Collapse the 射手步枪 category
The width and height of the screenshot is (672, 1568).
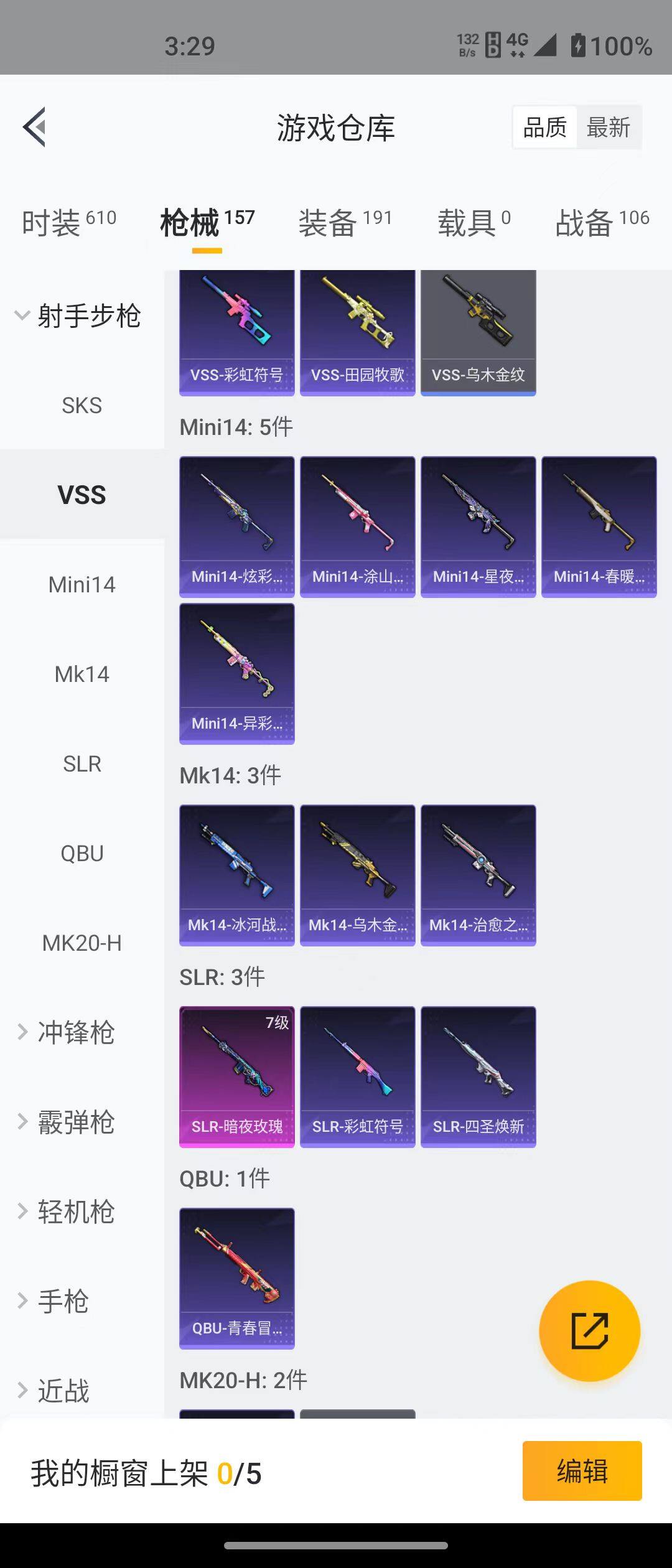point(78,316)
